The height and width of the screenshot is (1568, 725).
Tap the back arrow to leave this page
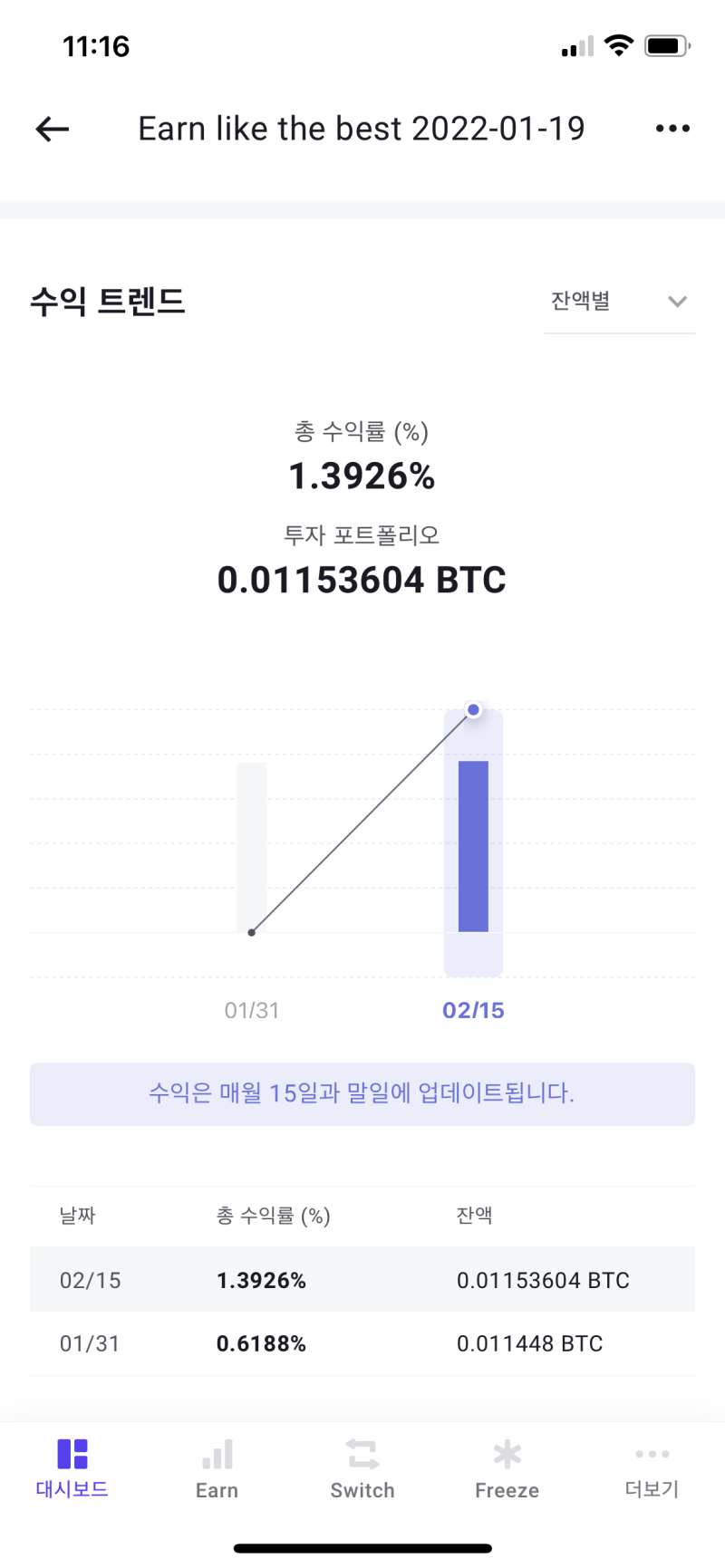pyautogui.click(x=52, y=128)
